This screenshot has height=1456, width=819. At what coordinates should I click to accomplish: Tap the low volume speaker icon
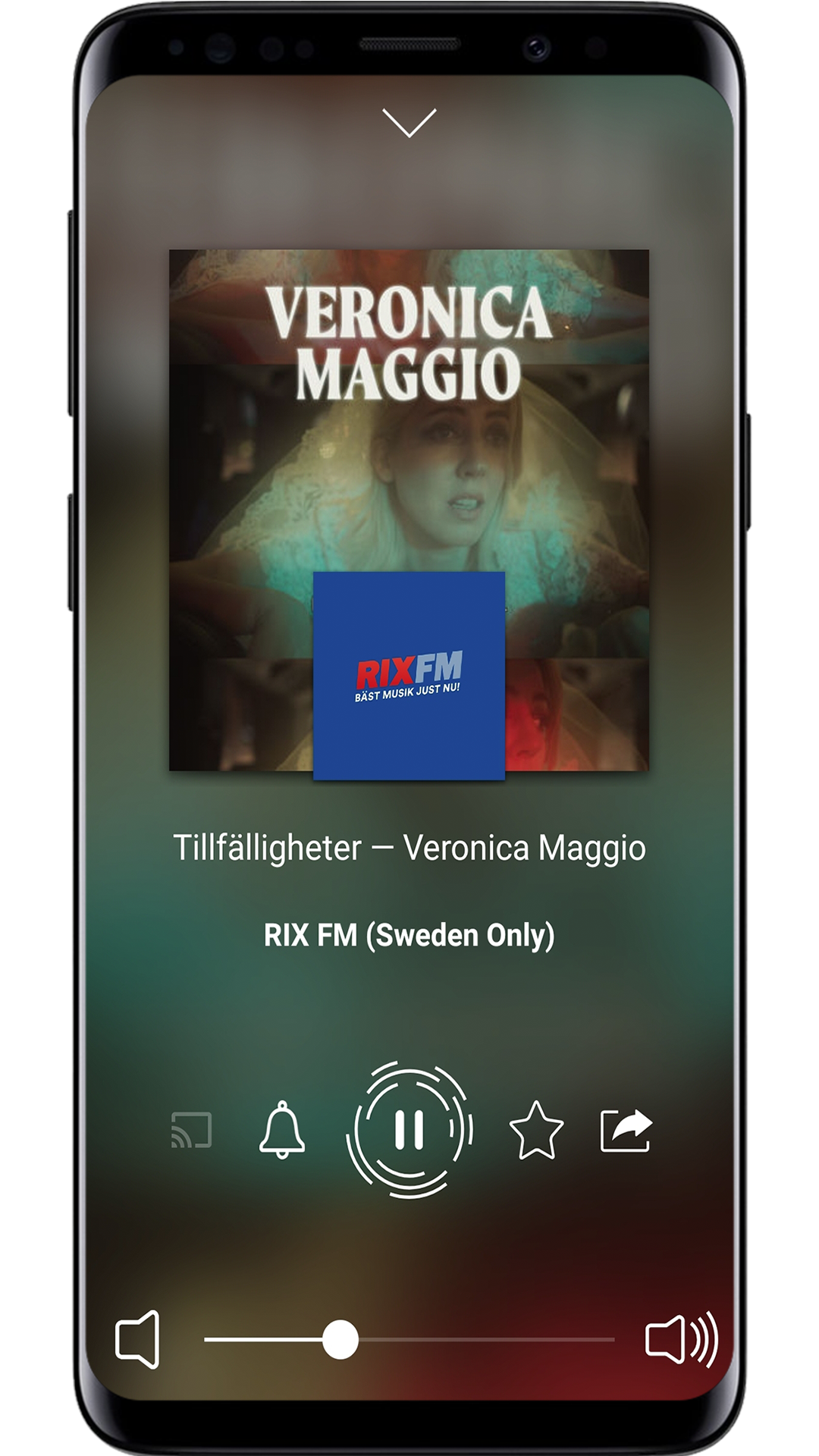(138, 1340)
